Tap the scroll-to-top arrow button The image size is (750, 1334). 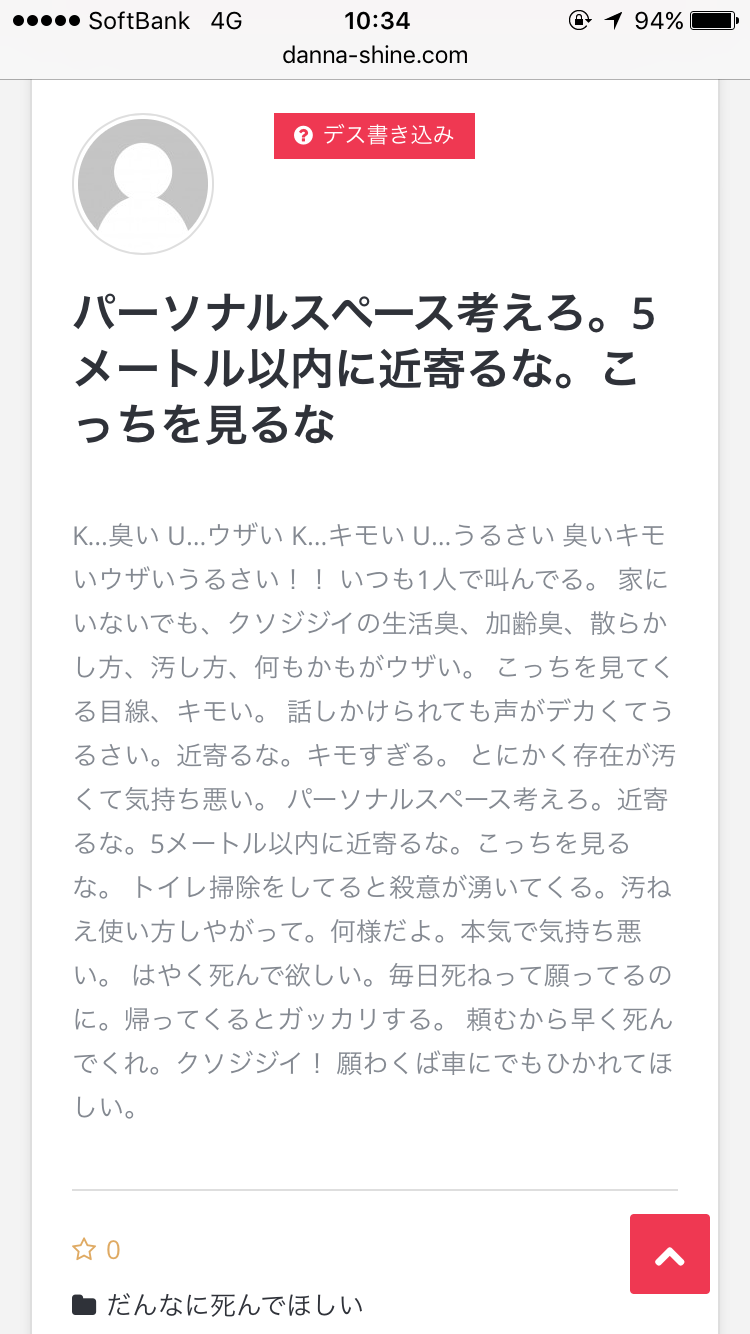tap(669, 1255)
